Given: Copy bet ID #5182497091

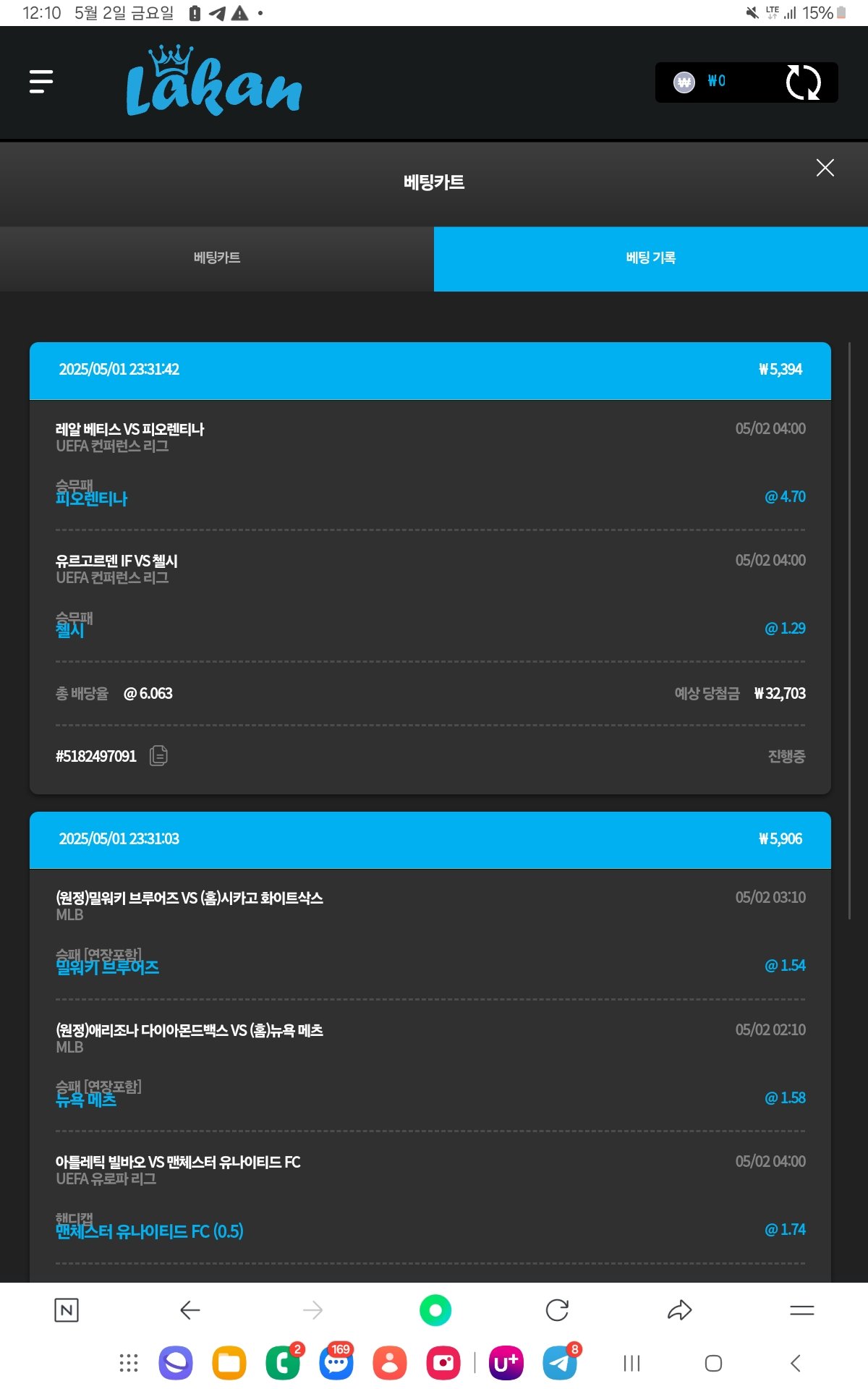Looking at the screenshot, I should (158, 756).
